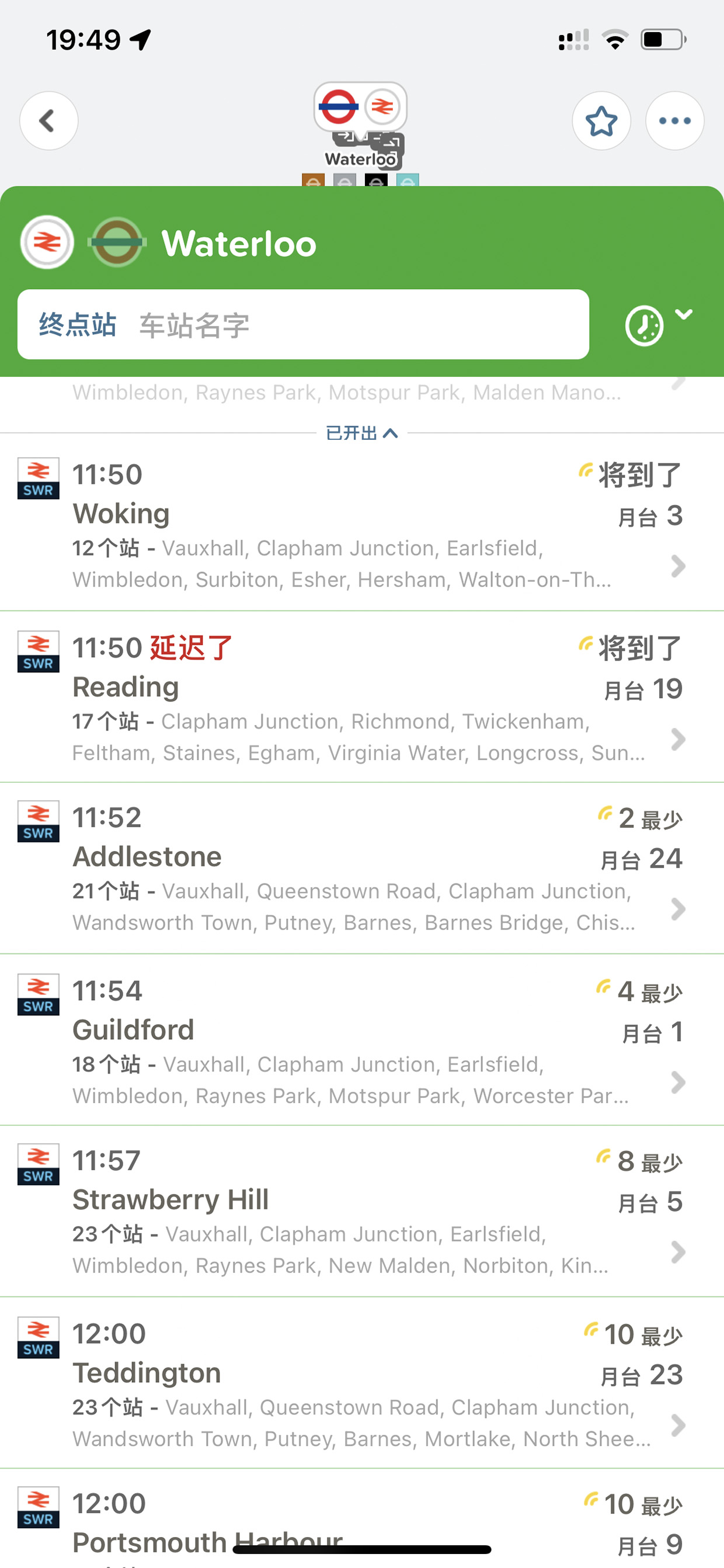This screenshot has height=1568, width=724.
Task: Go back using the back arrow
Action: tap(48, 120)
